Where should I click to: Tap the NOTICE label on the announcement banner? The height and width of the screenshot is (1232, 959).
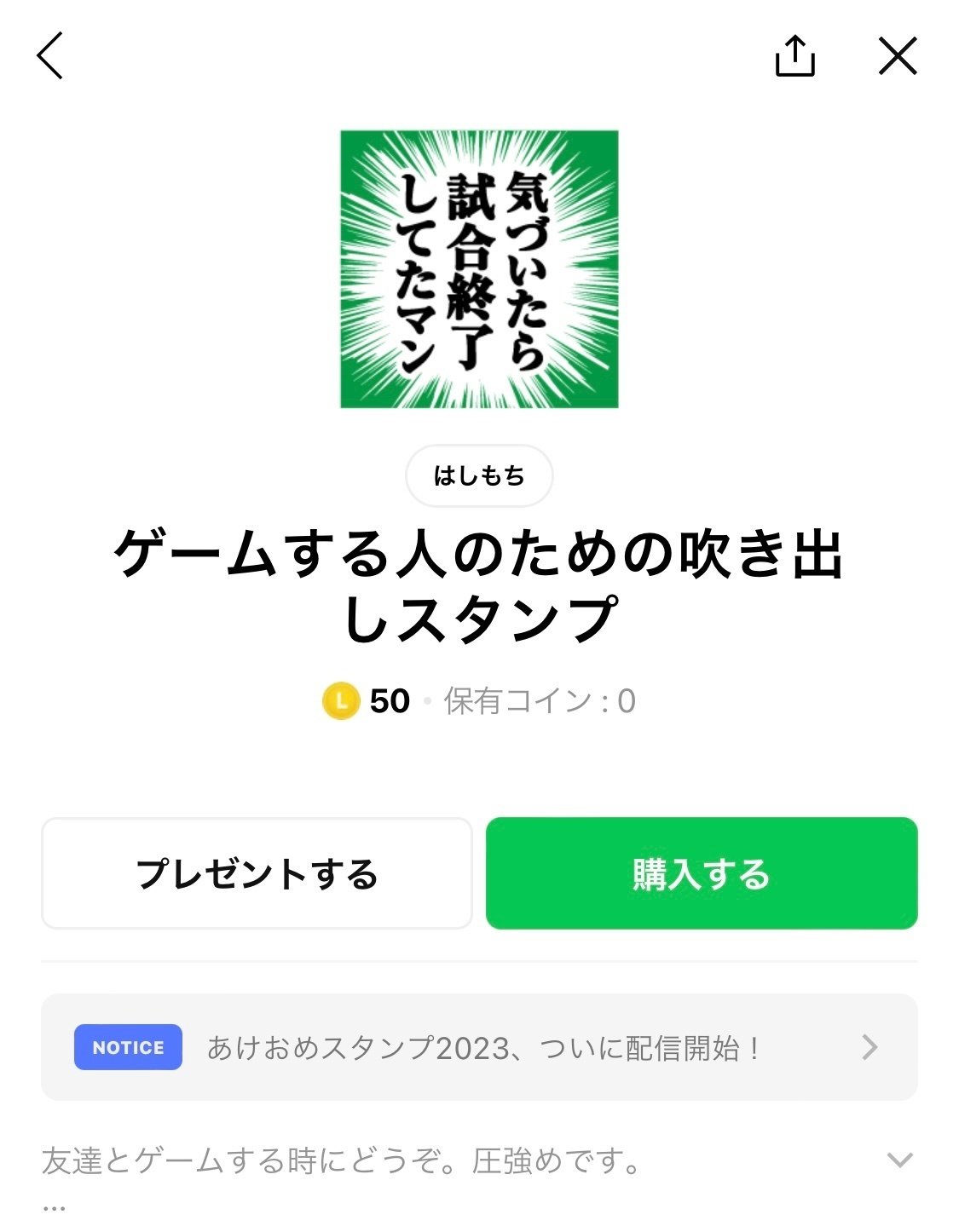[x=127, y=1047]
